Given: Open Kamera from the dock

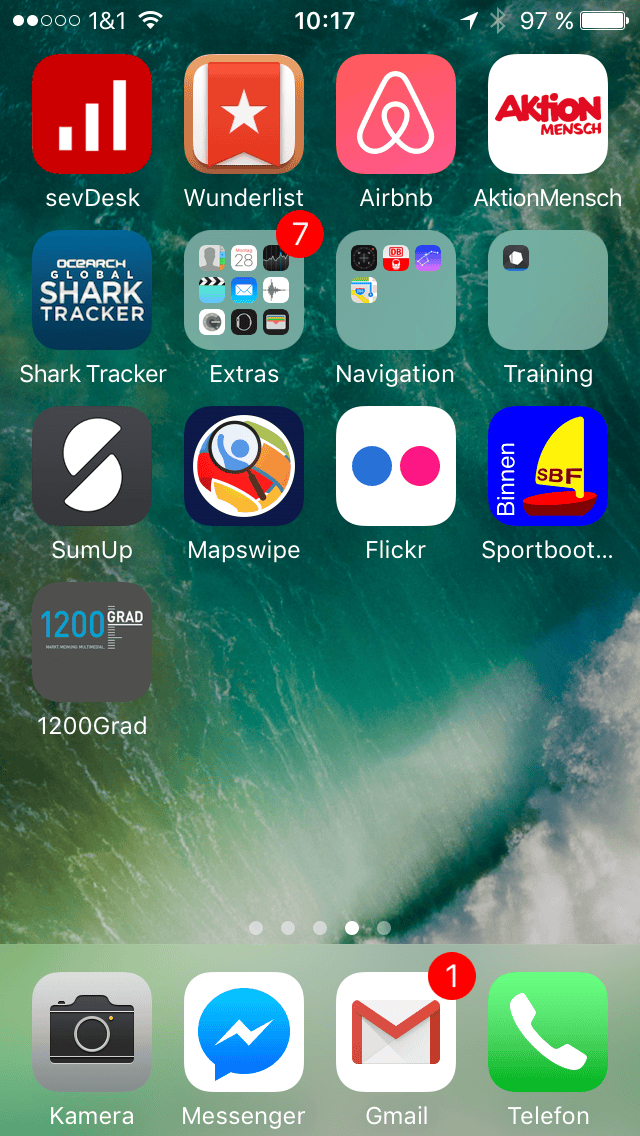Looking at the screenshot, I should (x=92, y=1032).
